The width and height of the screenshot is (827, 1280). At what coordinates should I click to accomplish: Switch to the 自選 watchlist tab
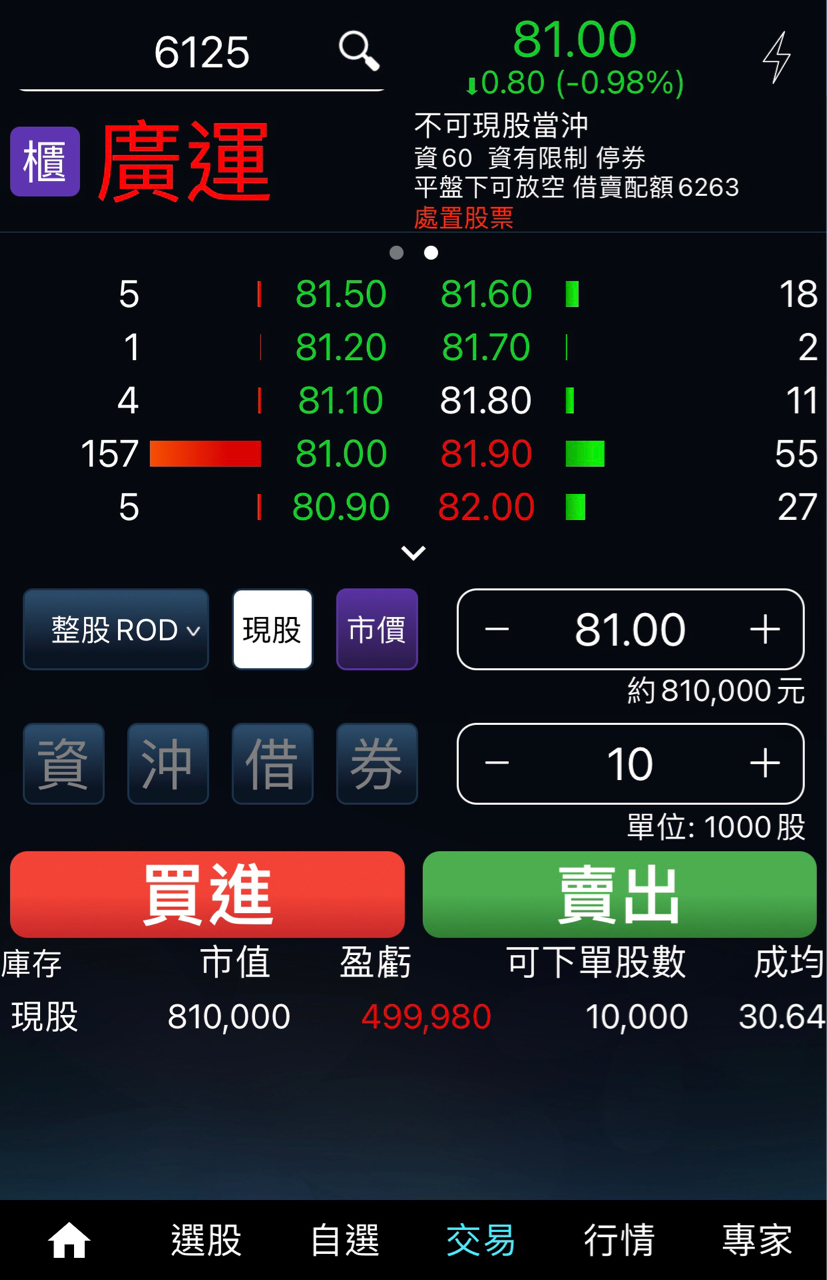[343, 1240]
